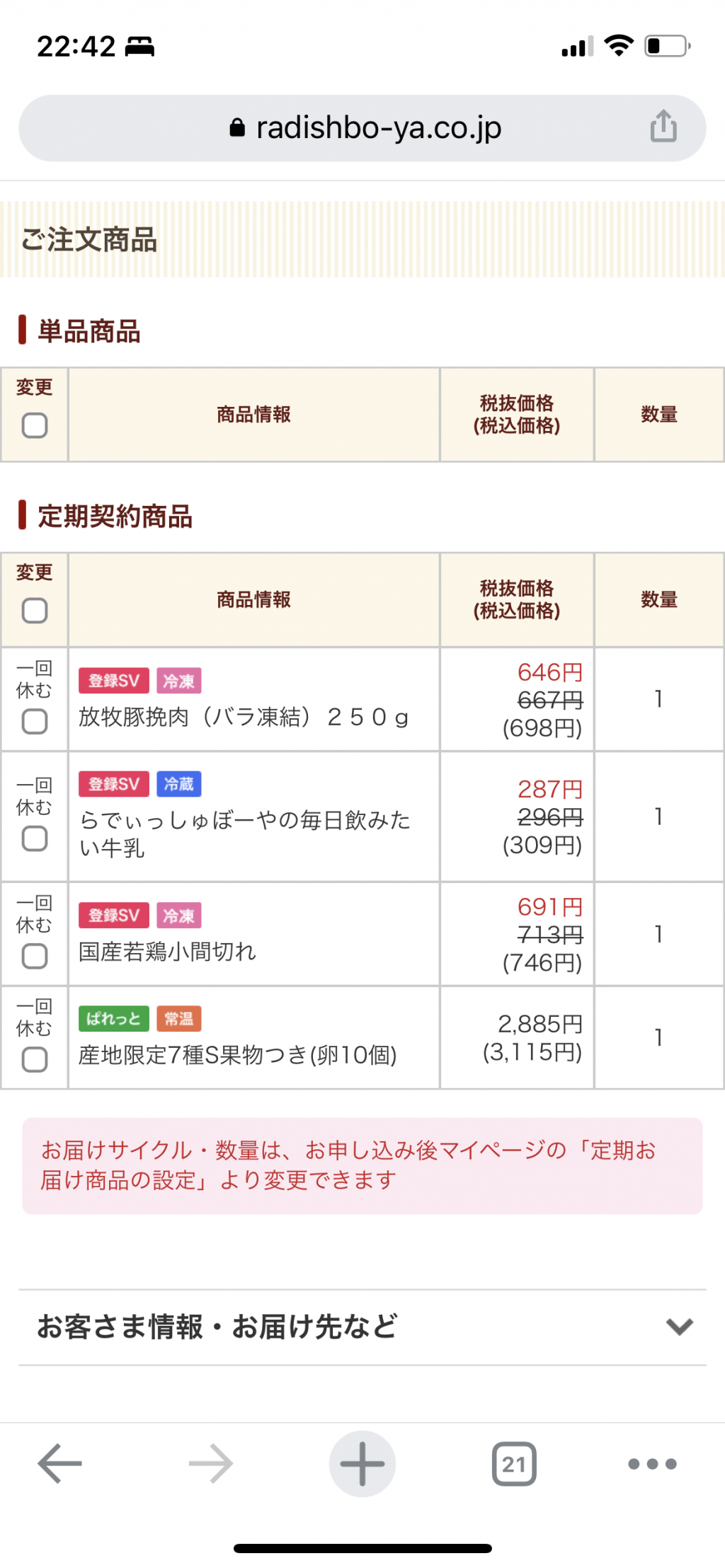Go back with the browser back arrow
This screenshot has width=725, height=1568.
pos(60,1463)
